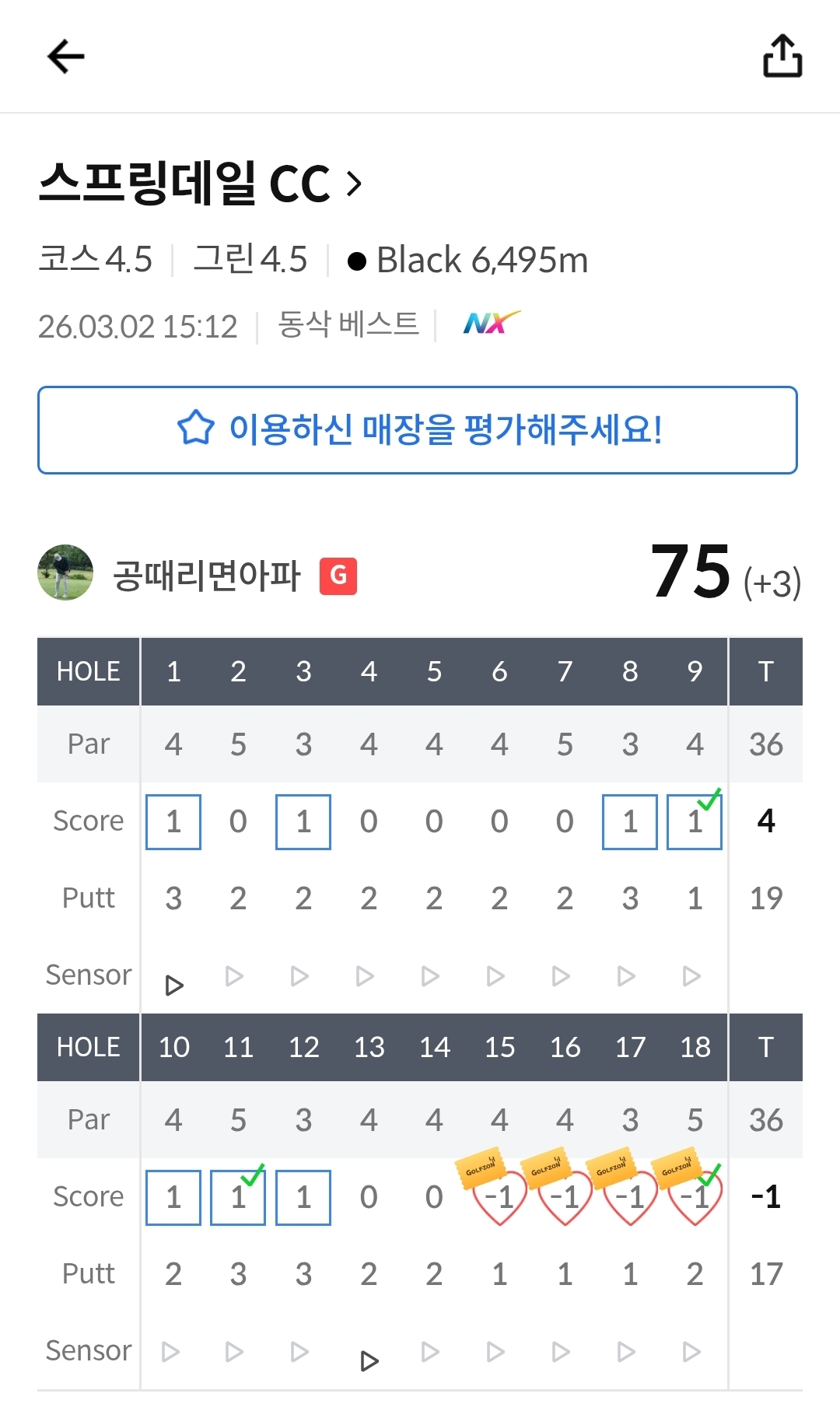Tap 이용하신 매장을 평가해주세요 button

pyautogui.click(x=418, y=430)
